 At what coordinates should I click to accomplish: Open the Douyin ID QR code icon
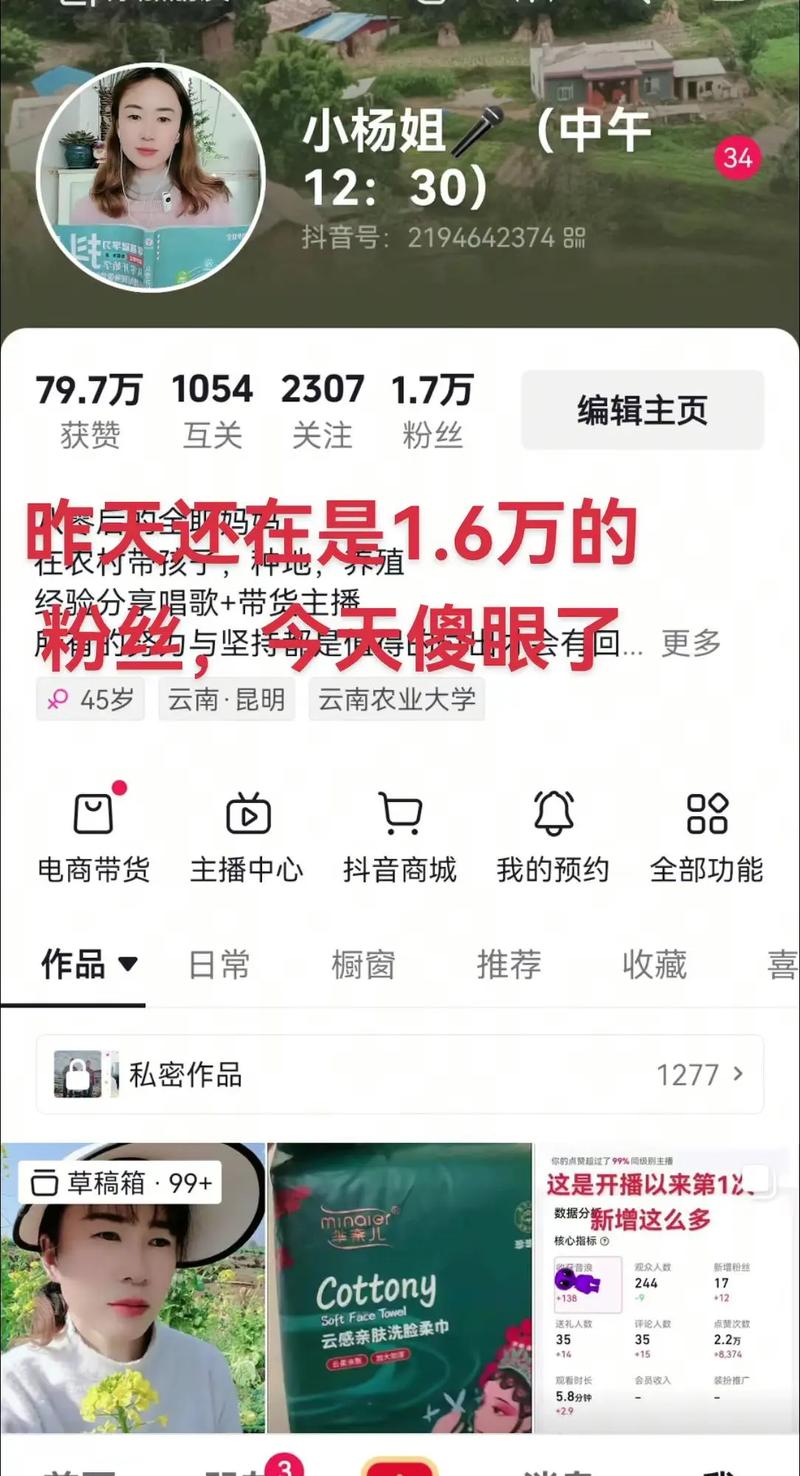coord(574,238)
